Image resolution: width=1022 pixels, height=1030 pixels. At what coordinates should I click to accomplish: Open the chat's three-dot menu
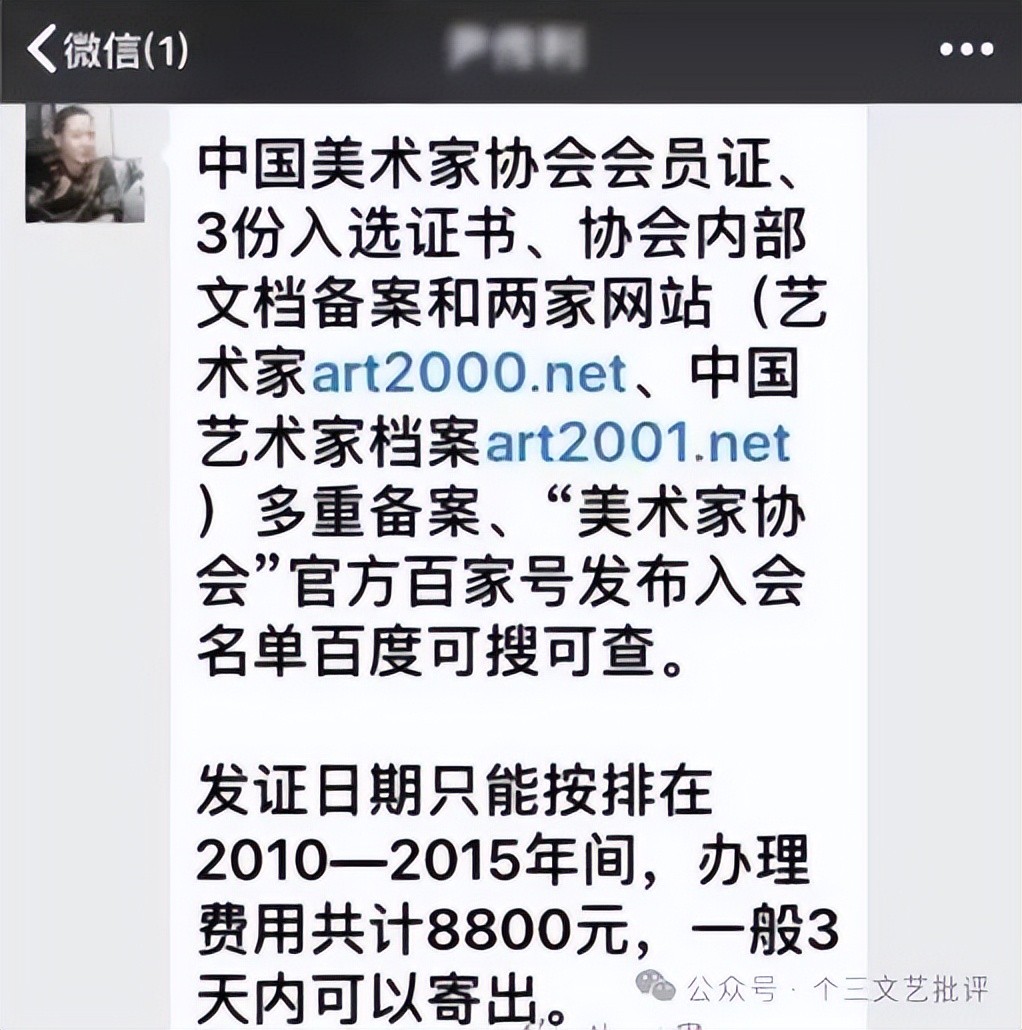tap(966, 51)
